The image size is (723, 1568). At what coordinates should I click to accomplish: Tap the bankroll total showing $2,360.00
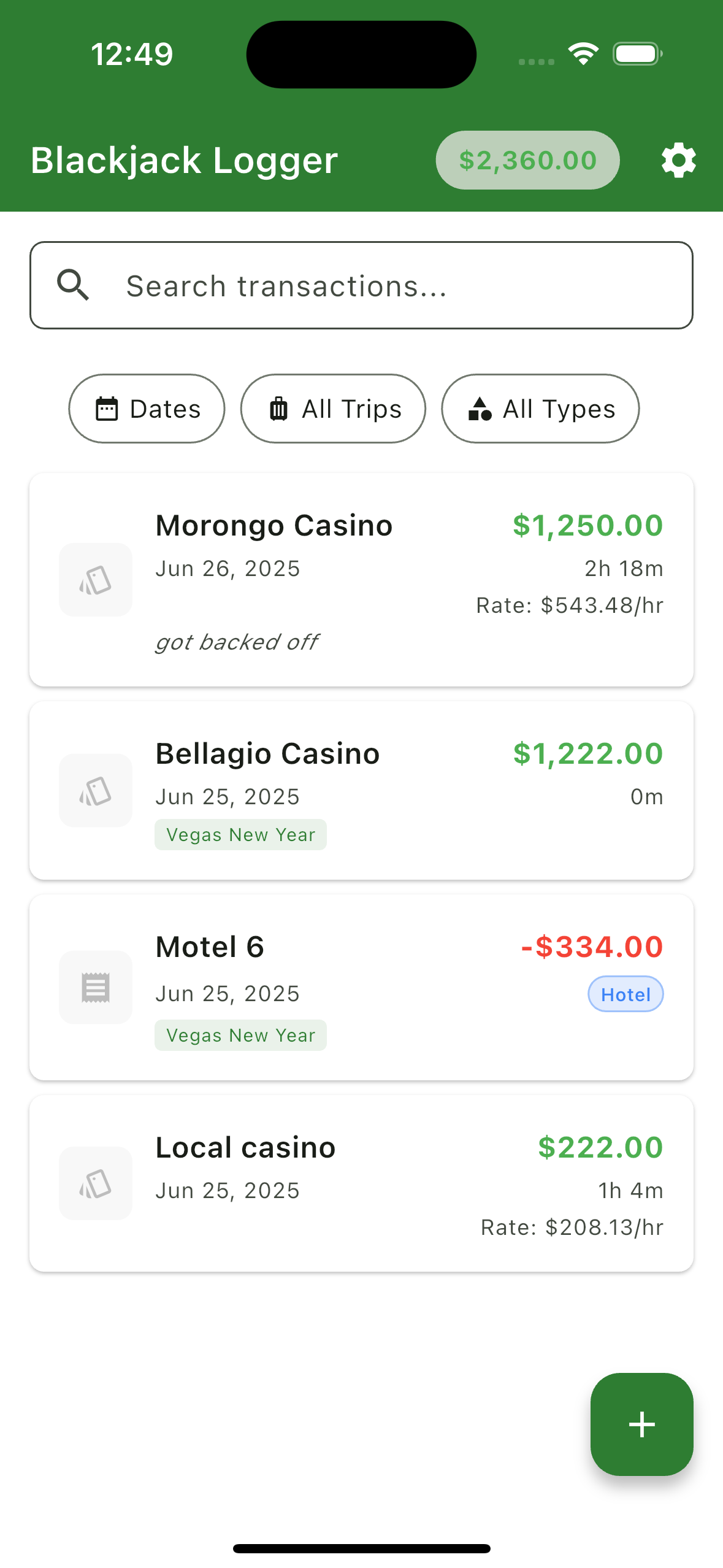[x=527, y=159]
